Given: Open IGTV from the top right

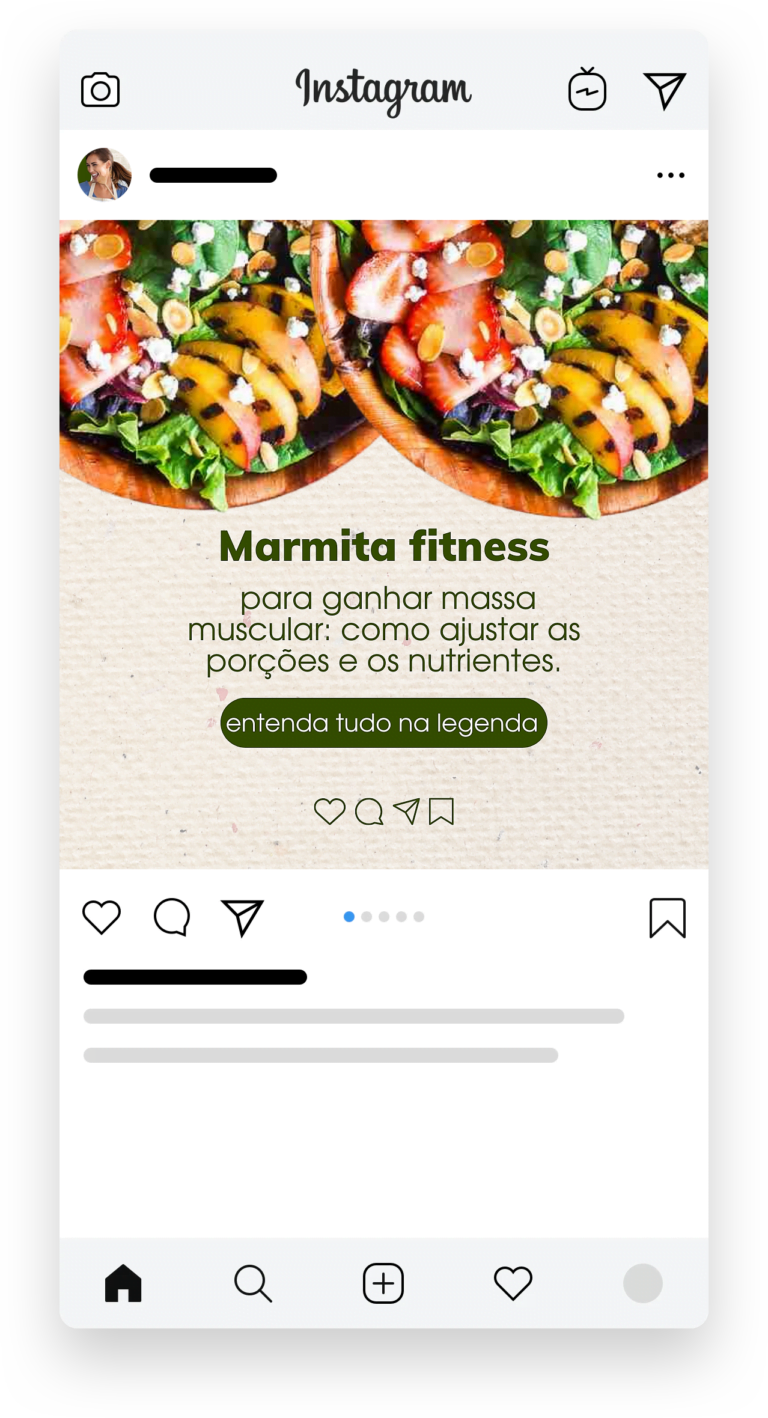Looking at the screenshot, I should click(587, 89).
